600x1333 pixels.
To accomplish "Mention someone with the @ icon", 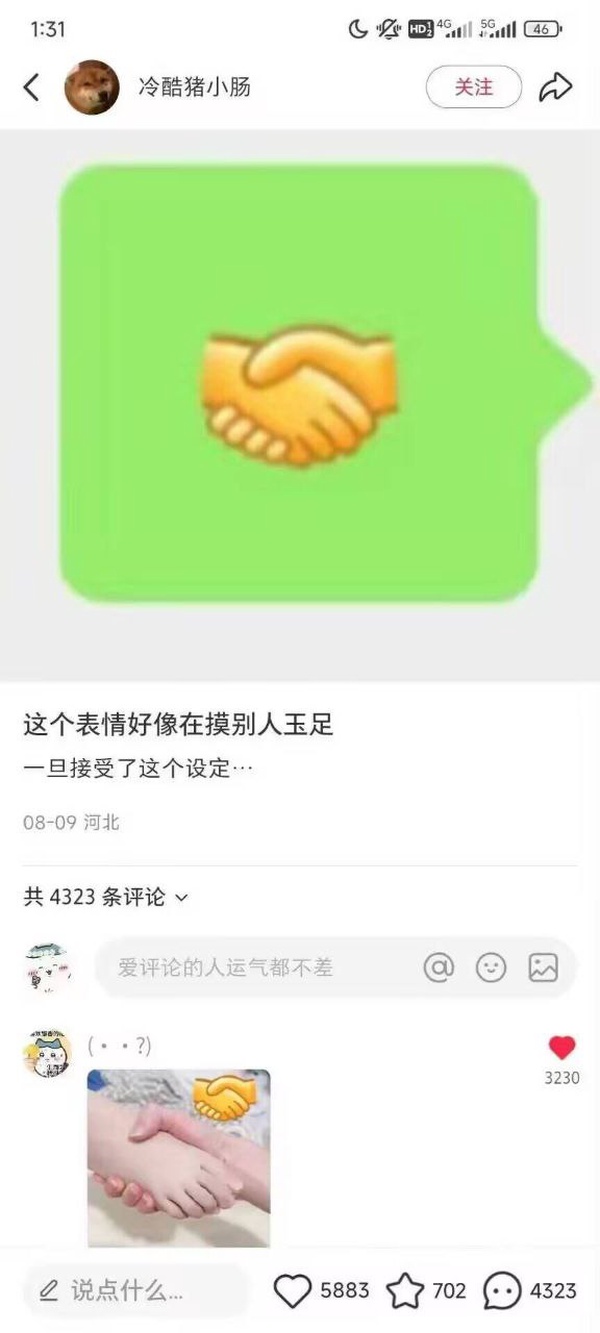I will tap(439, 967).
